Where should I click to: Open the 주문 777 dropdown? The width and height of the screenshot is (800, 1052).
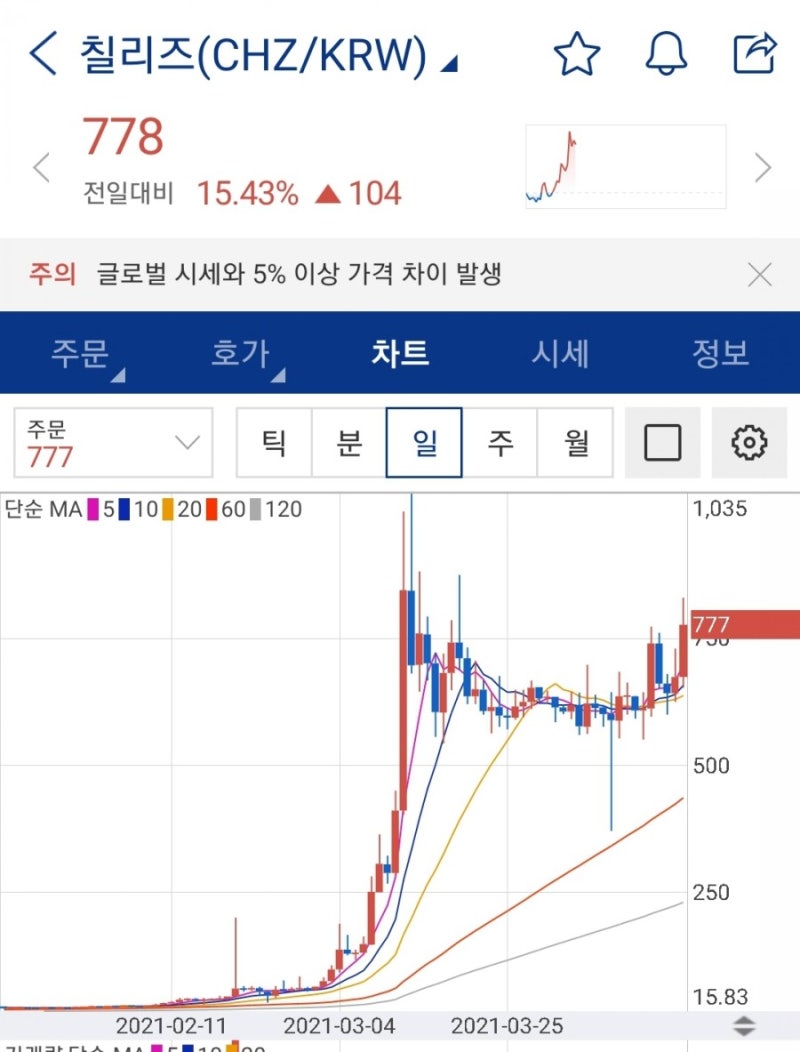tap(115, 443)
